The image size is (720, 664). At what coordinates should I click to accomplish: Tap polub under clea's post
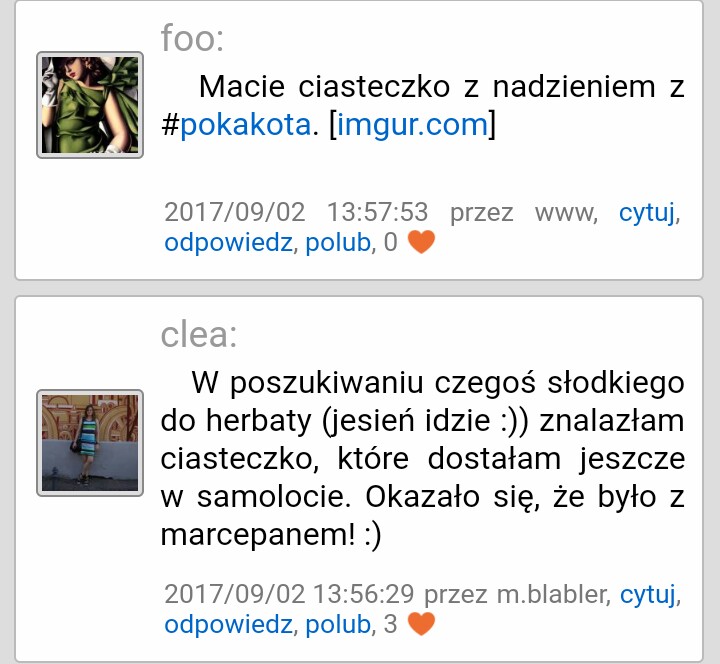337,625
